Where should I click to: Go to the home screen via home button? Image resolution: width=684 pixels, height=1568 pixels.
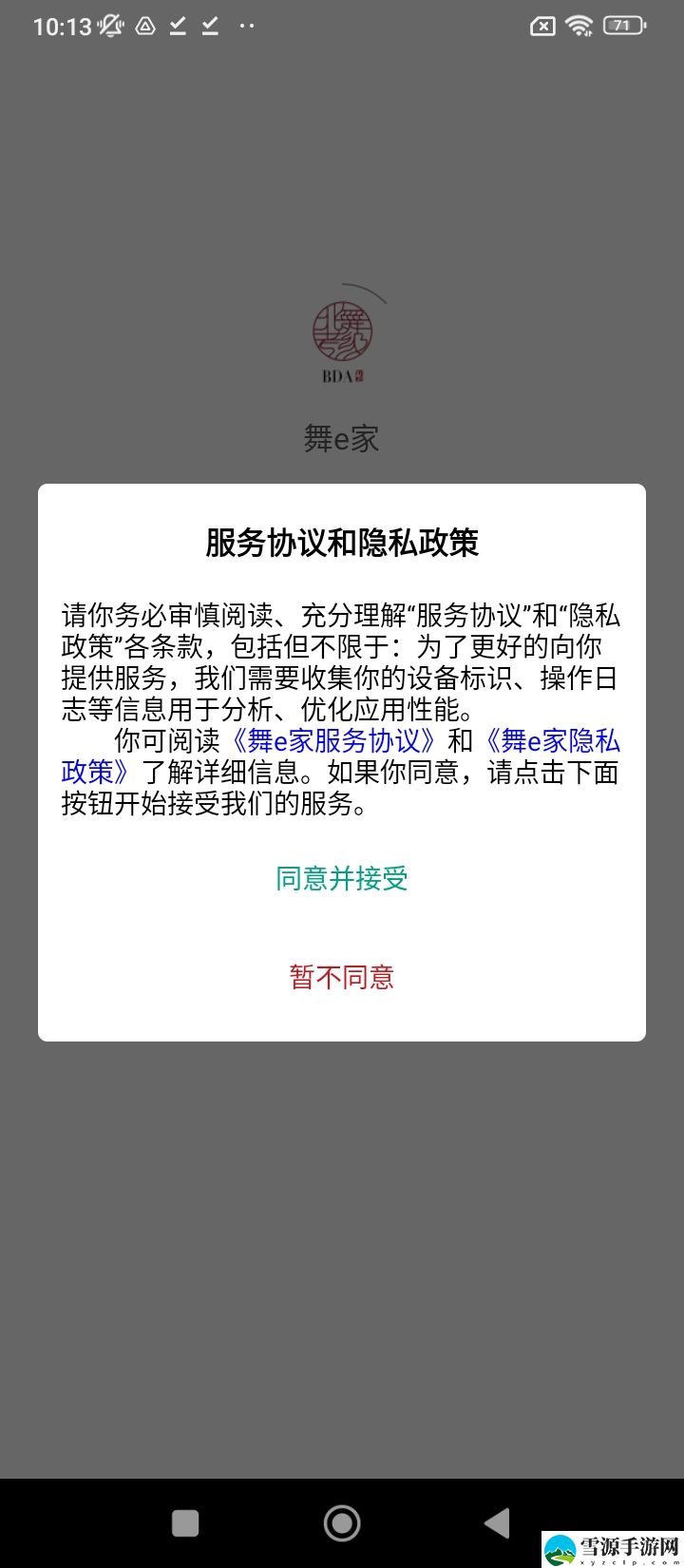(x=342, y=1523)
